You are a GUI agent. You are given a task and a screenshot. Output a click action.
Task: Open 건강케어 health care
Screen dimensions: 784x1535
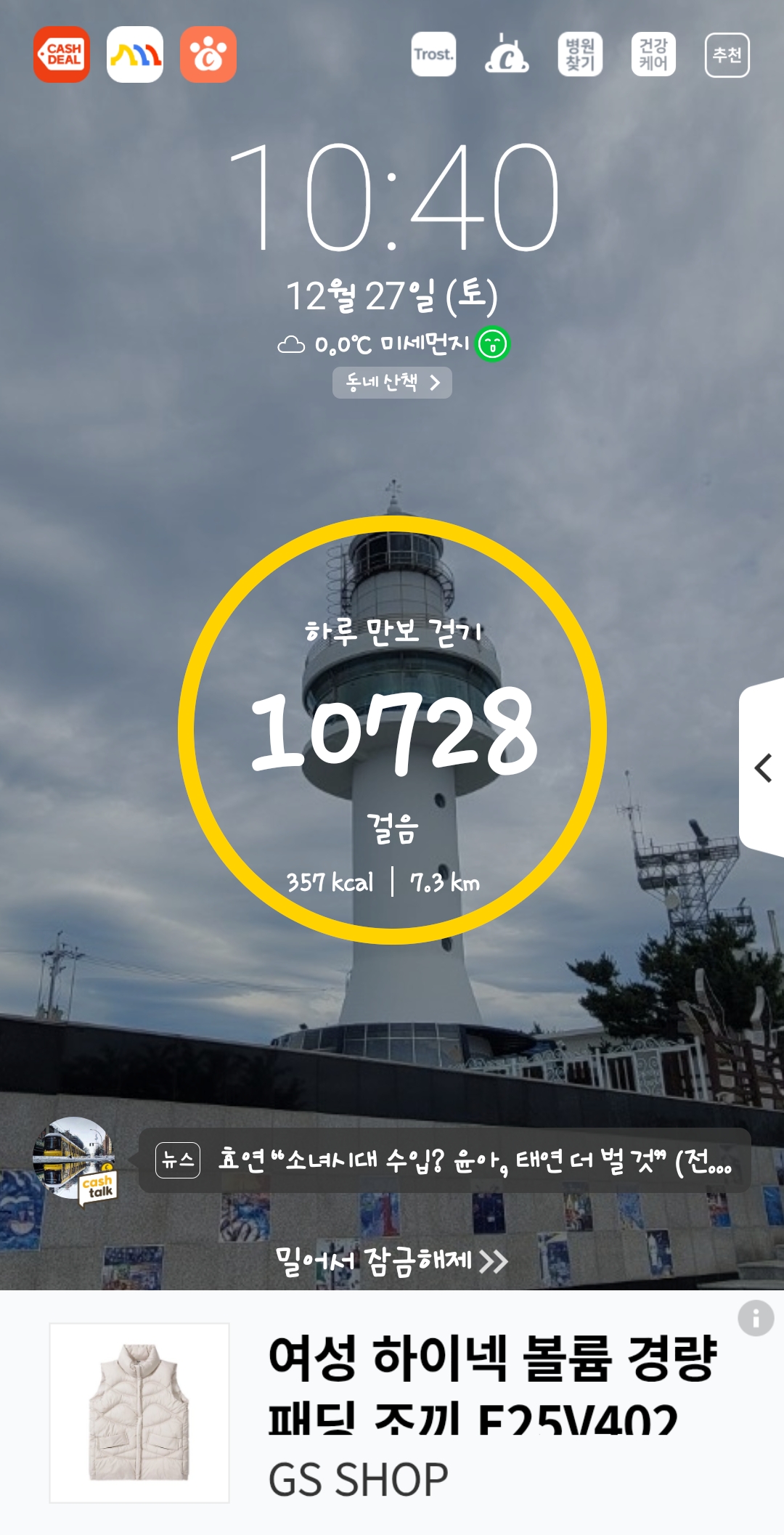coord(653,54)
